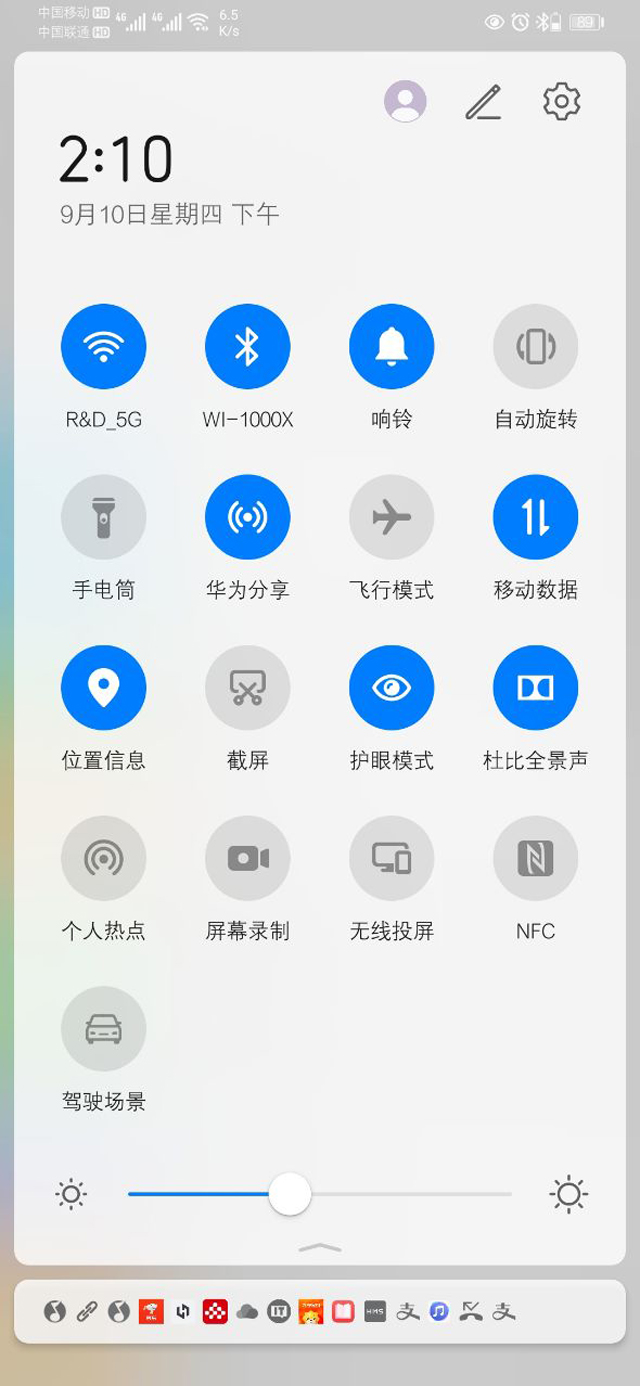The image size is (640, 1386).
Task: Start 屏幕录制 screen recording
Action: 248,859
